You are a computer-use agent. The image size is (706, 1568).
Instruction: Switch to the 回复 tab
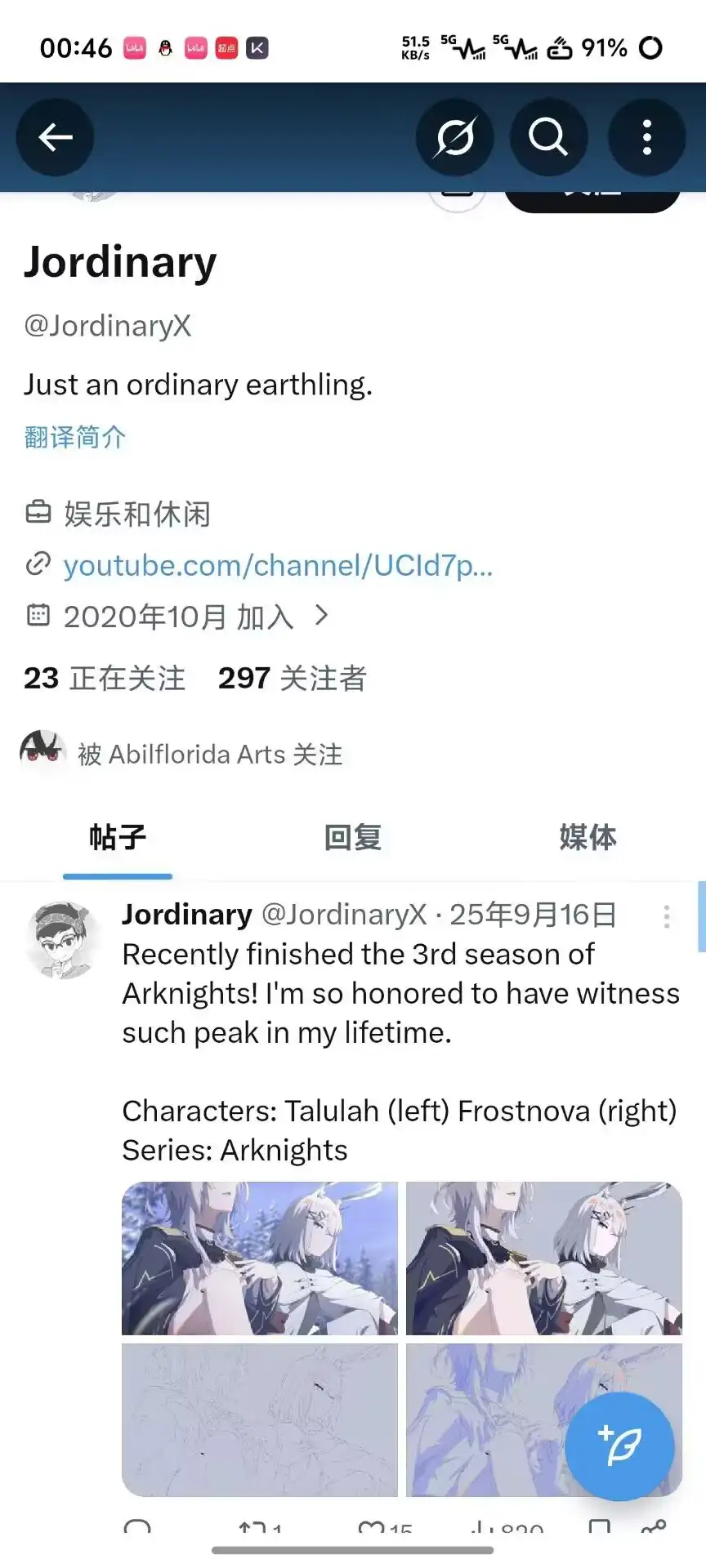[352, 838]
